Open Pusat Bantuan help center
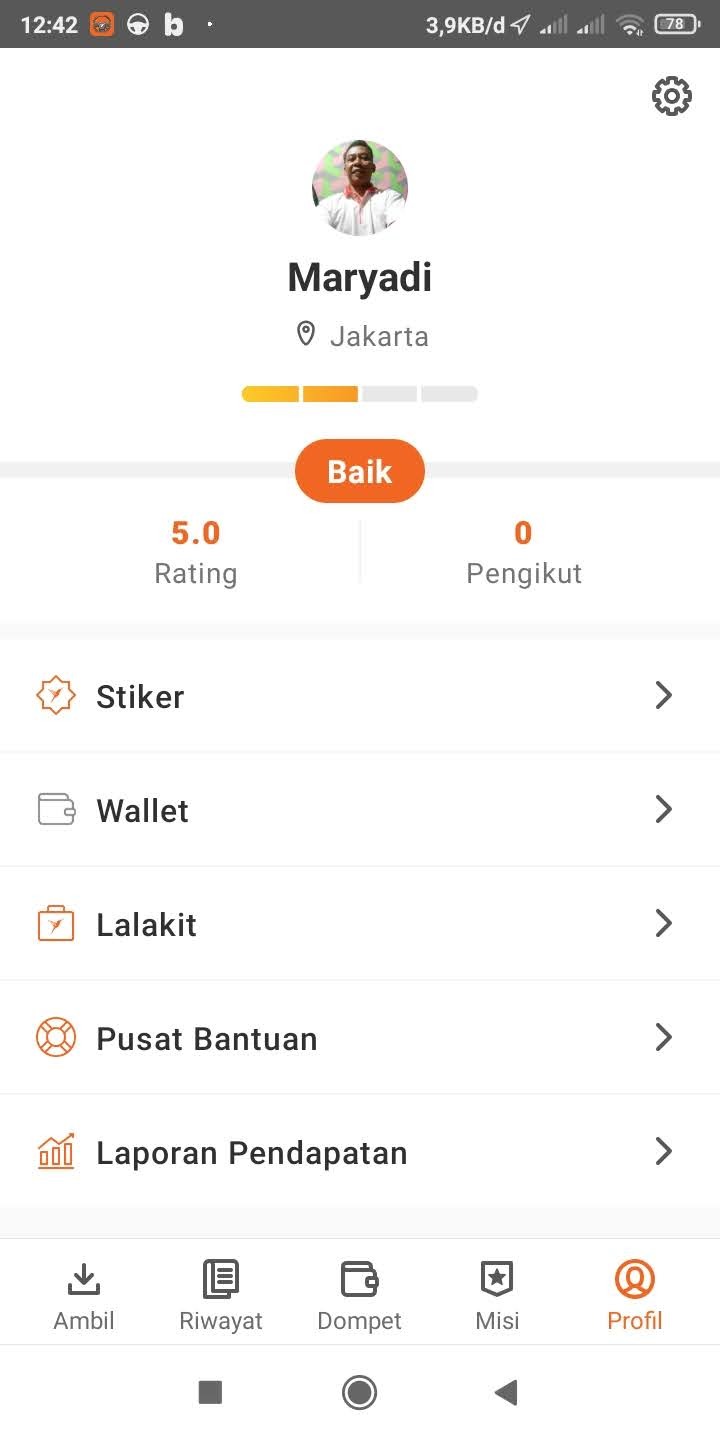This screenshot has height=1440, width=720. tap(360, 1038)
